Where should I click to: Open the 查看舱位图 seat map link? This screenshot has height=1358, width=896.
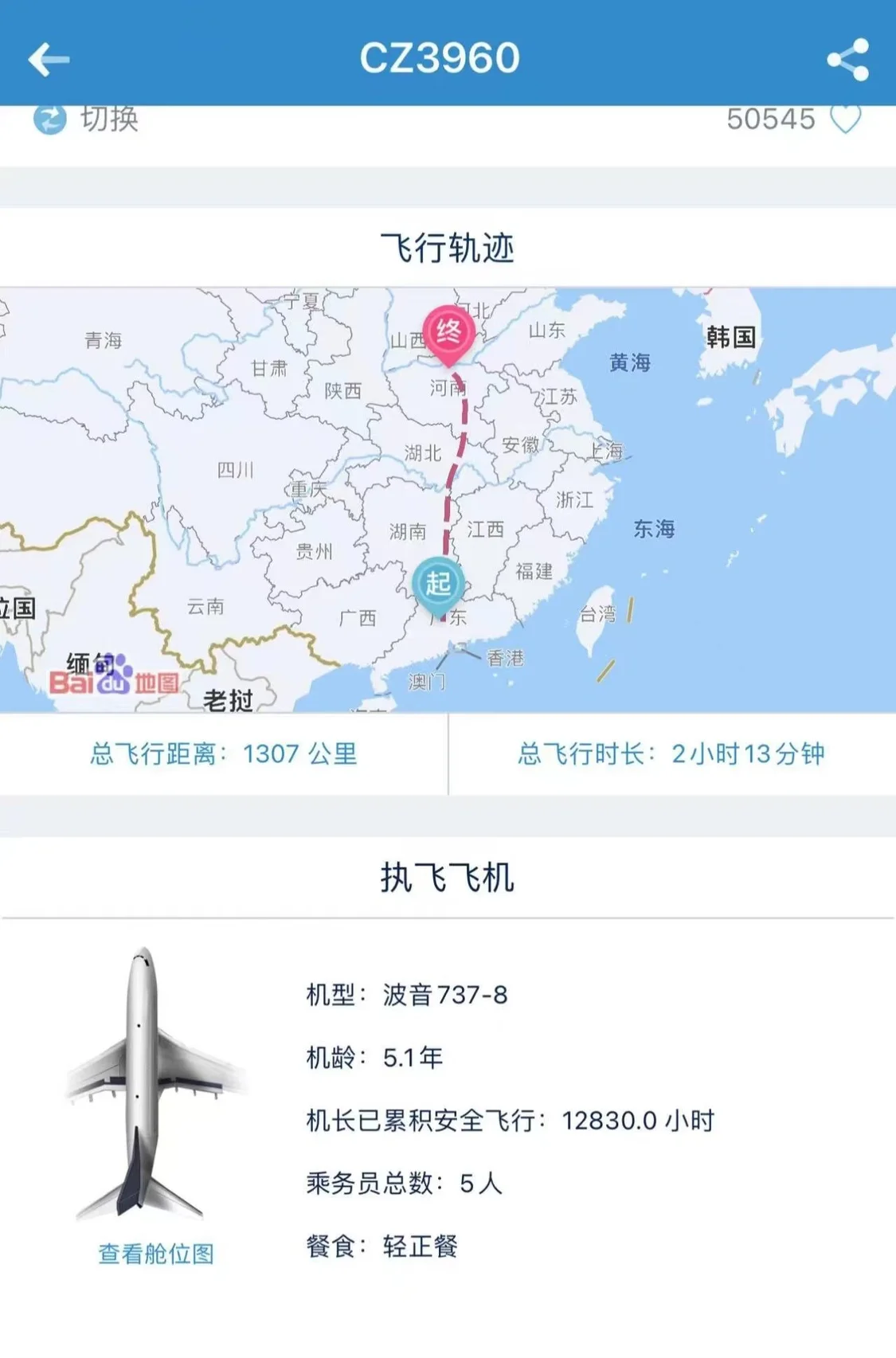tap(156, 1254)
